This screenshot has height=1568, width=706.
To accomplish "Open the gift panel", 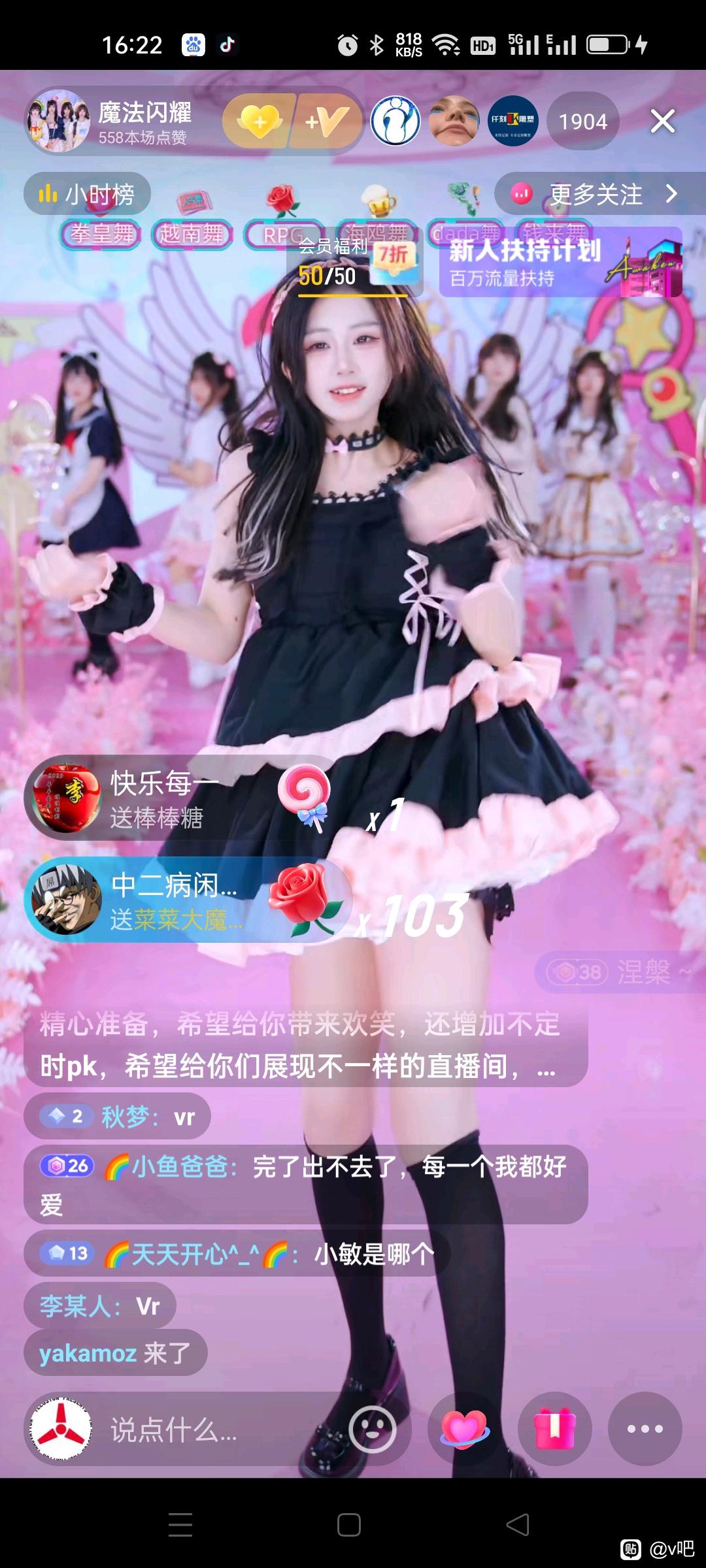I will (x=555, y=1429).
